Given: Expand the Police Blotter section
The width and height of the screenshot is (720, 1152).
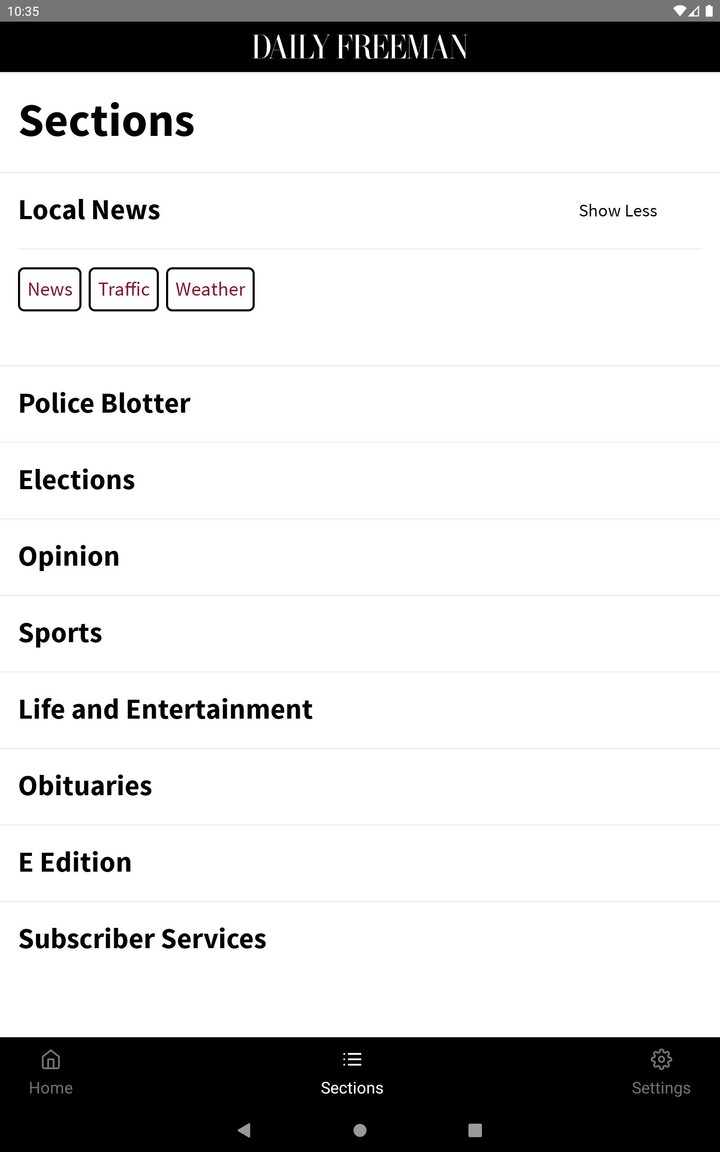Looking at the screenshot, I should (104, 403).
